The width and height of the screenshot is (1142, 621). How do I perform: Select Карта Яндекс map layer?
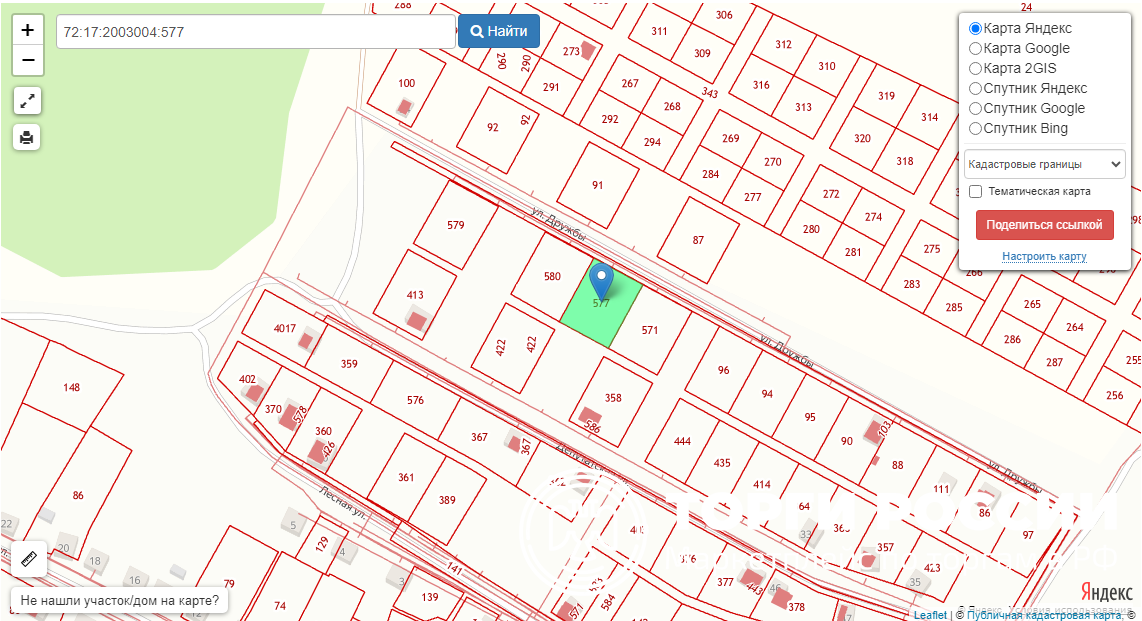[976, 28]
